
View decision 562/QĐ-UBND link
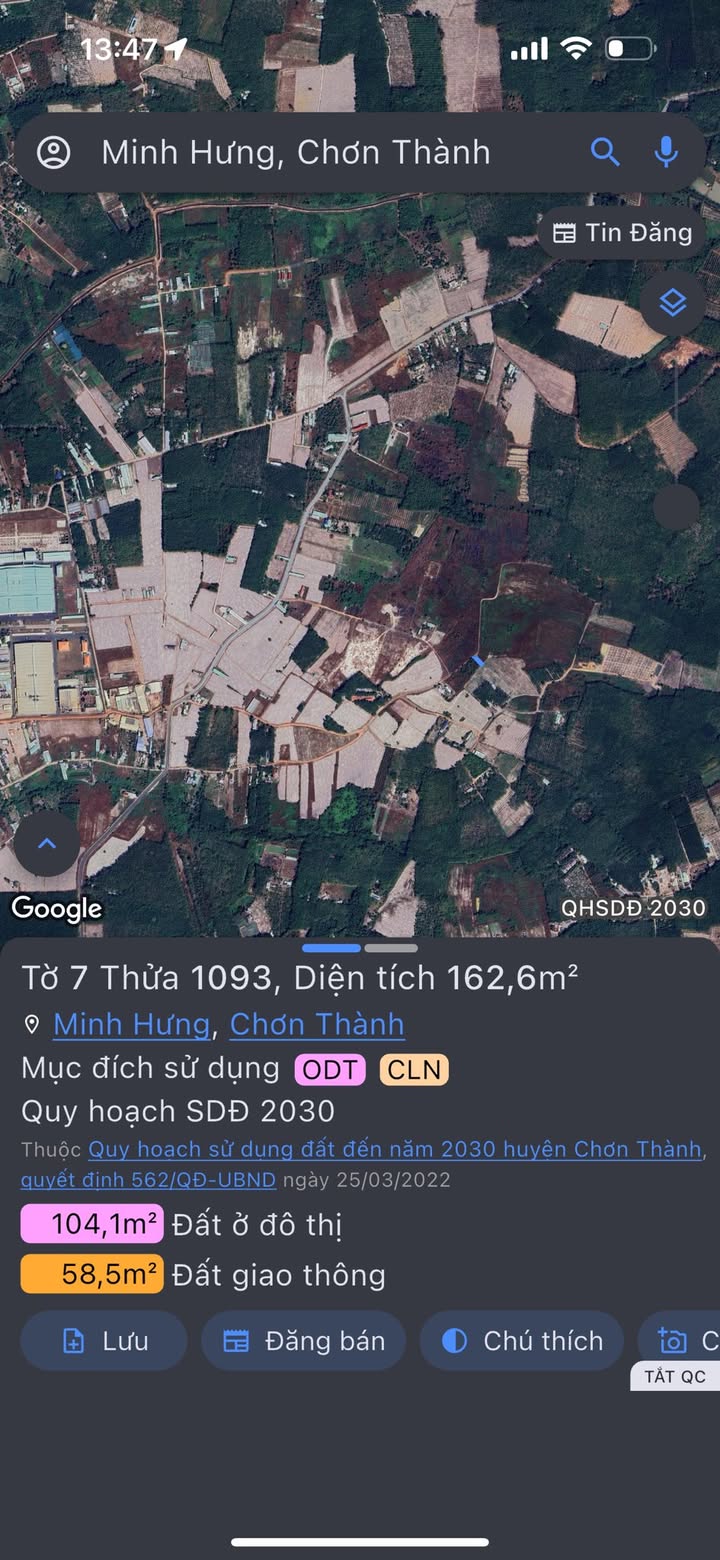[148, 1180]
